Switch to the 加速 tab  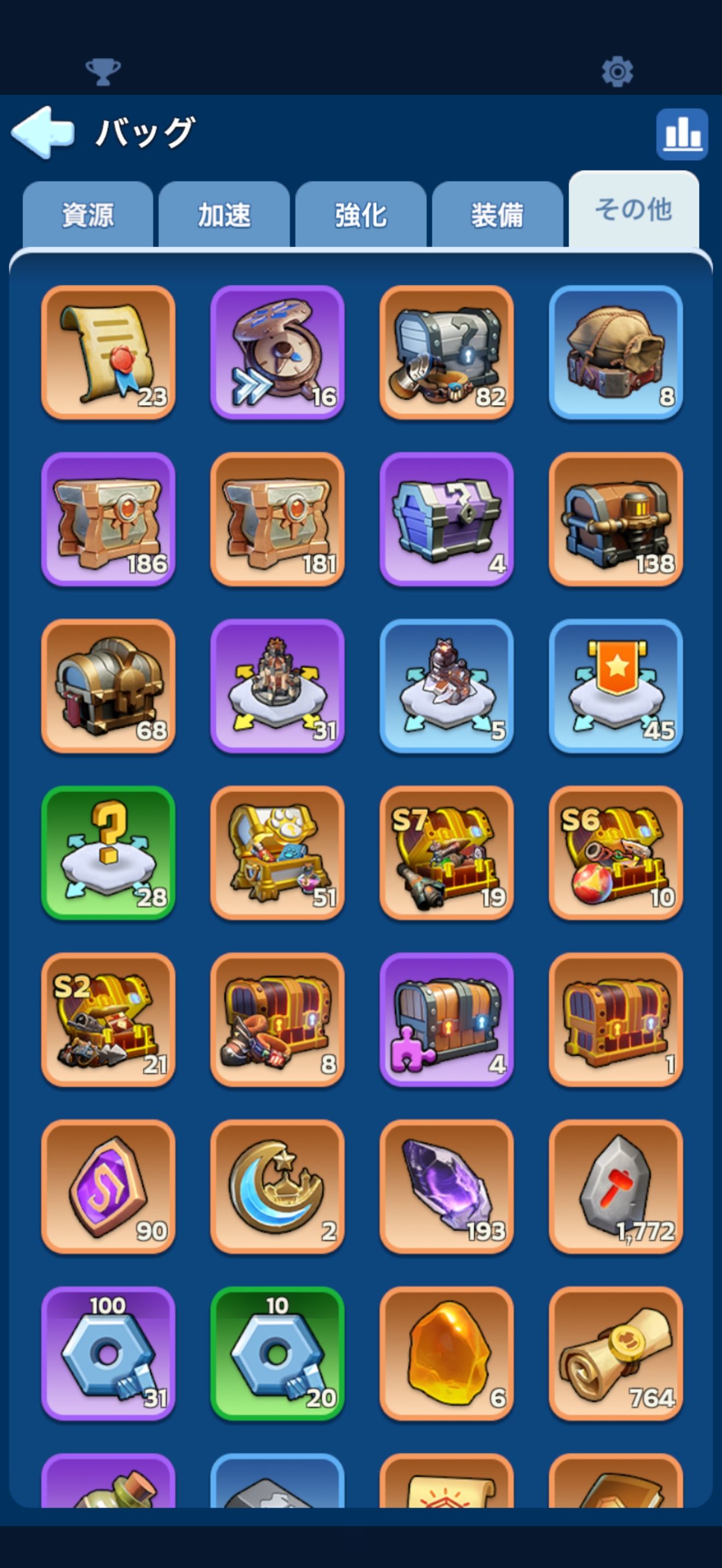click(x=224, y=215)
